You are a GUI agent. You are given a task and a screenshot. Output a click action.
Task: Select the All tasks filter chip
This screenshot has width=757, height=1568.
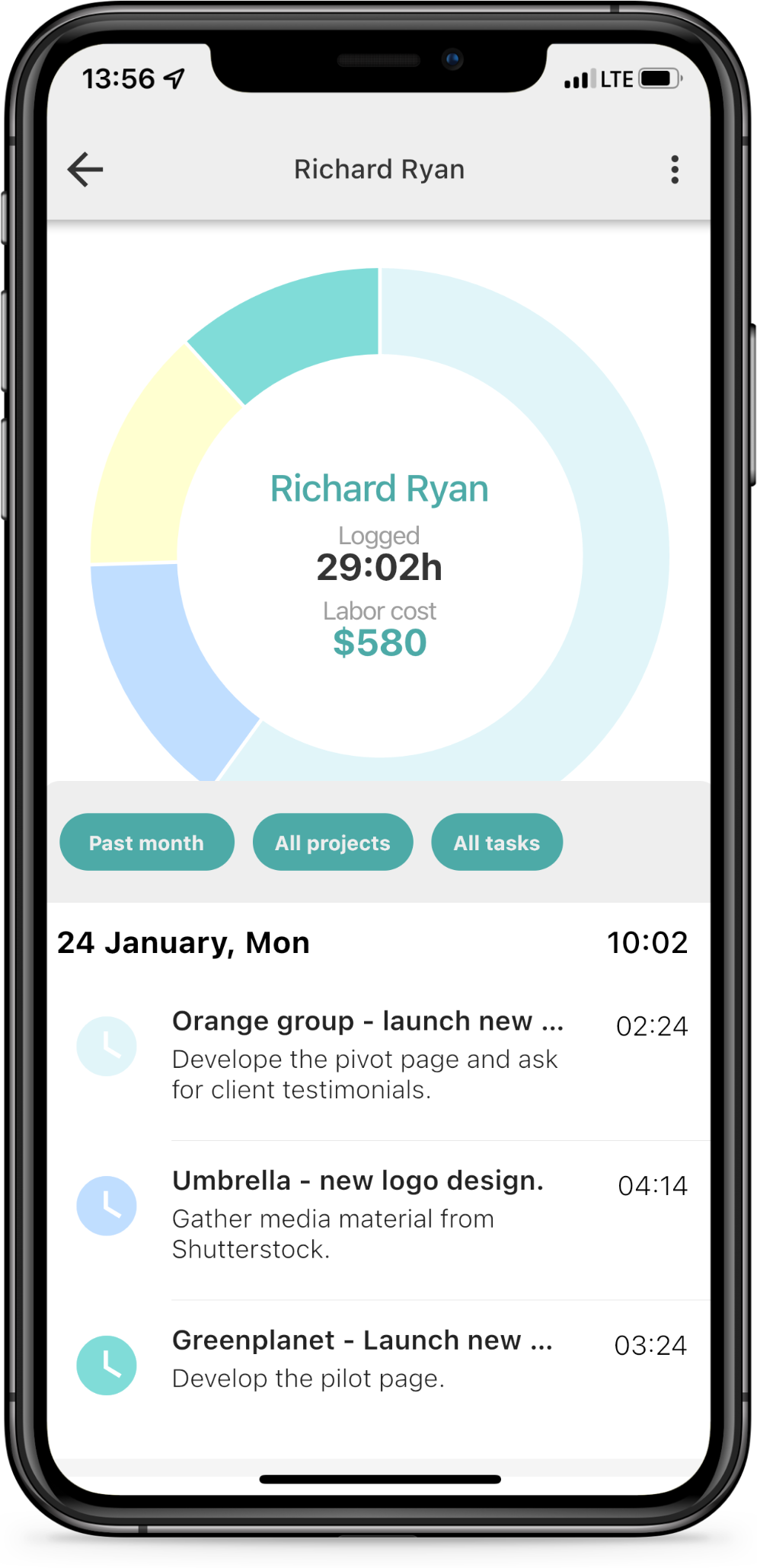[497, 842]
